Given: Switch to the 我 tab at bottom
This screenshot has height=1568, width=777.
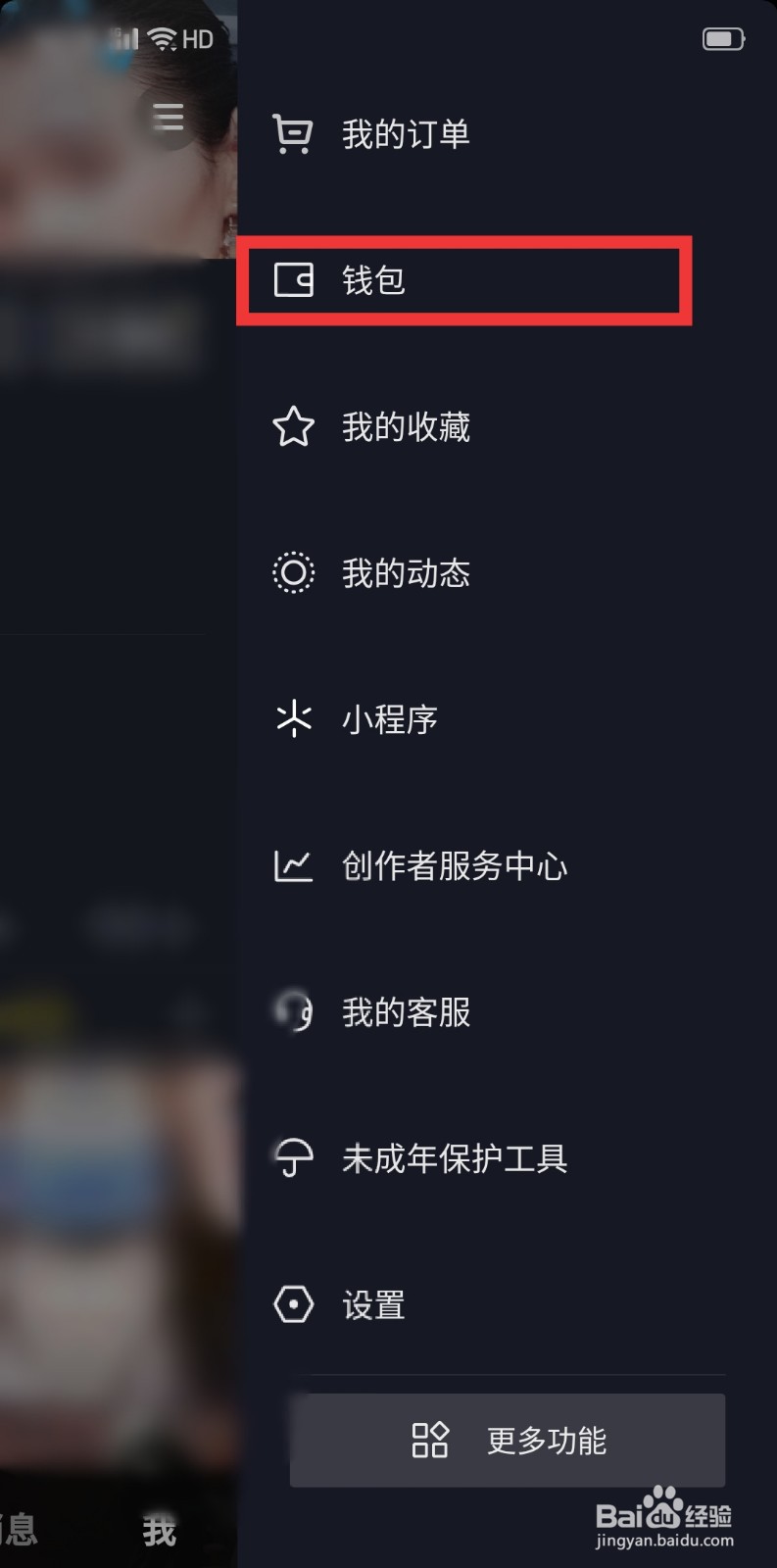Looking at the screenshot, I should [160, 1532].
